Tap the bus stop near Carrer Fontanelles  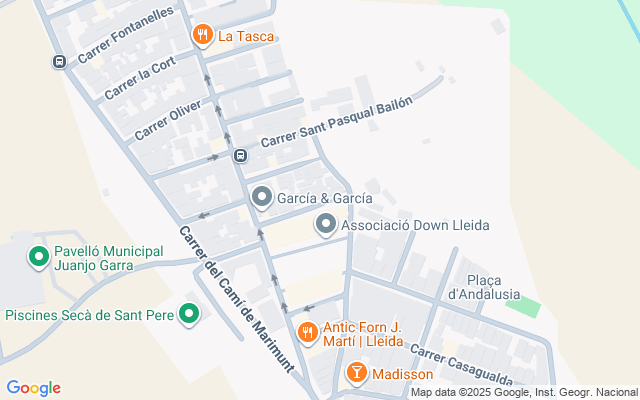[x=60, y=62]
